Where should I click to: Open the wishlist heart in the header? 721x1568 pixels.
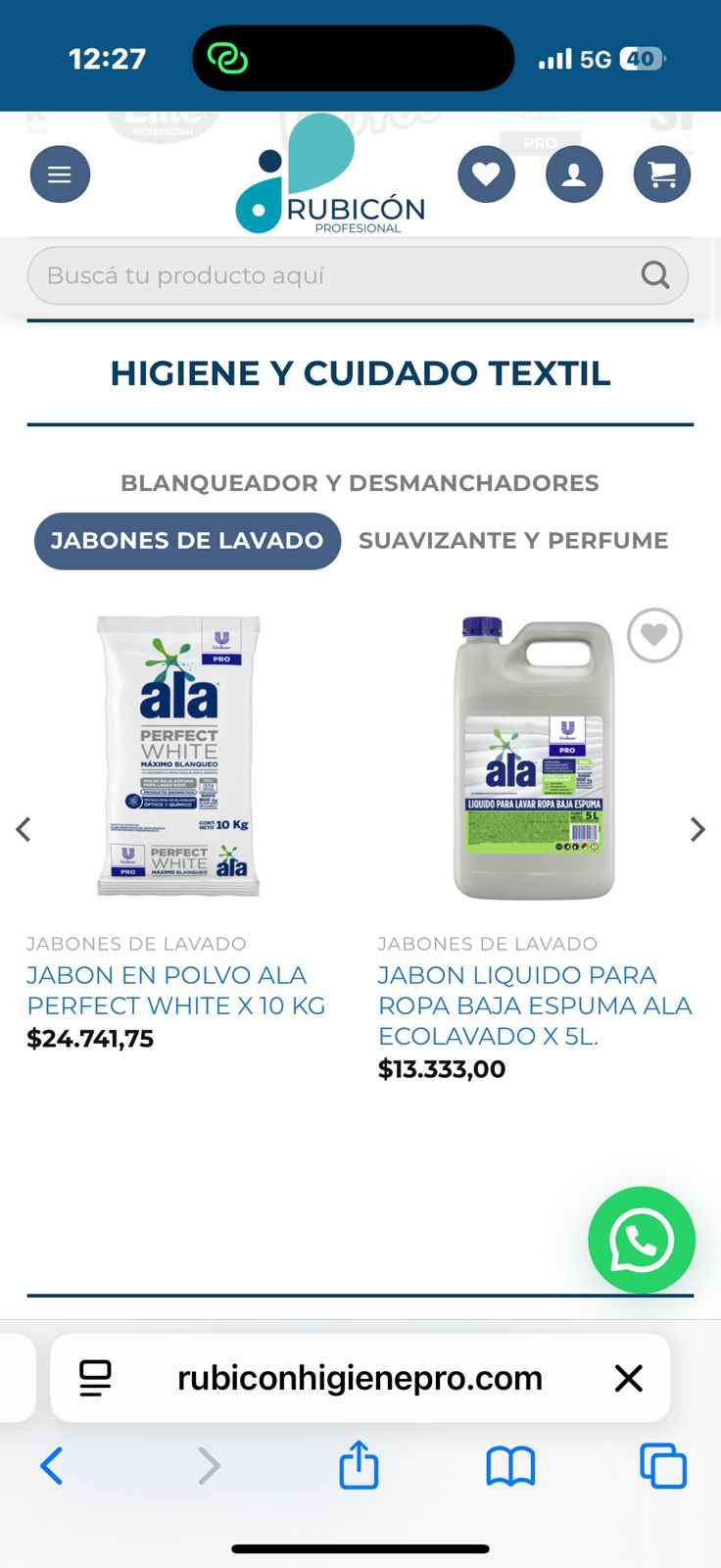click(486, 174)
